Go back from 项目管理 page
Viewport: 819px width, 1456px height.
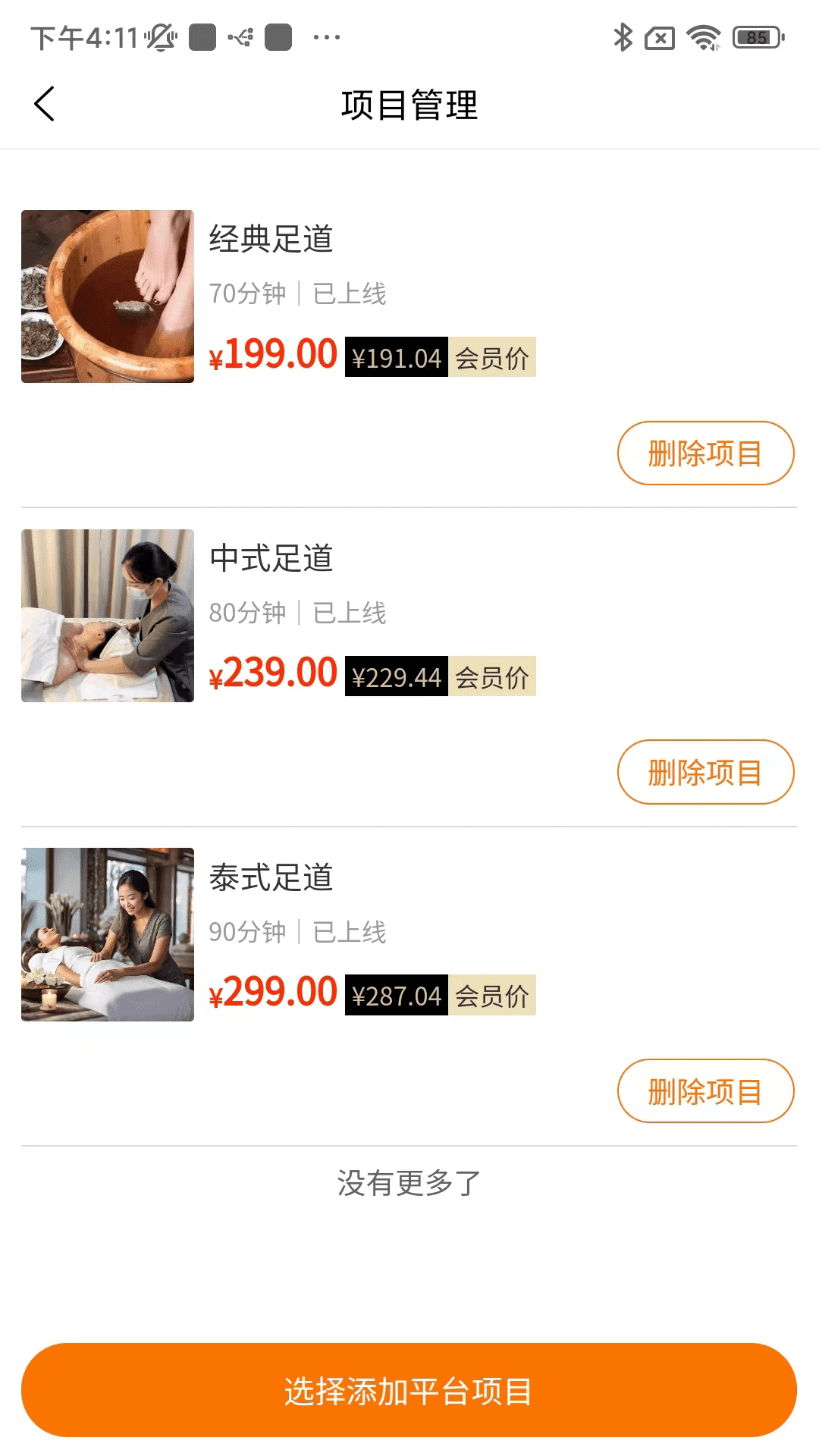pos(45,104)
